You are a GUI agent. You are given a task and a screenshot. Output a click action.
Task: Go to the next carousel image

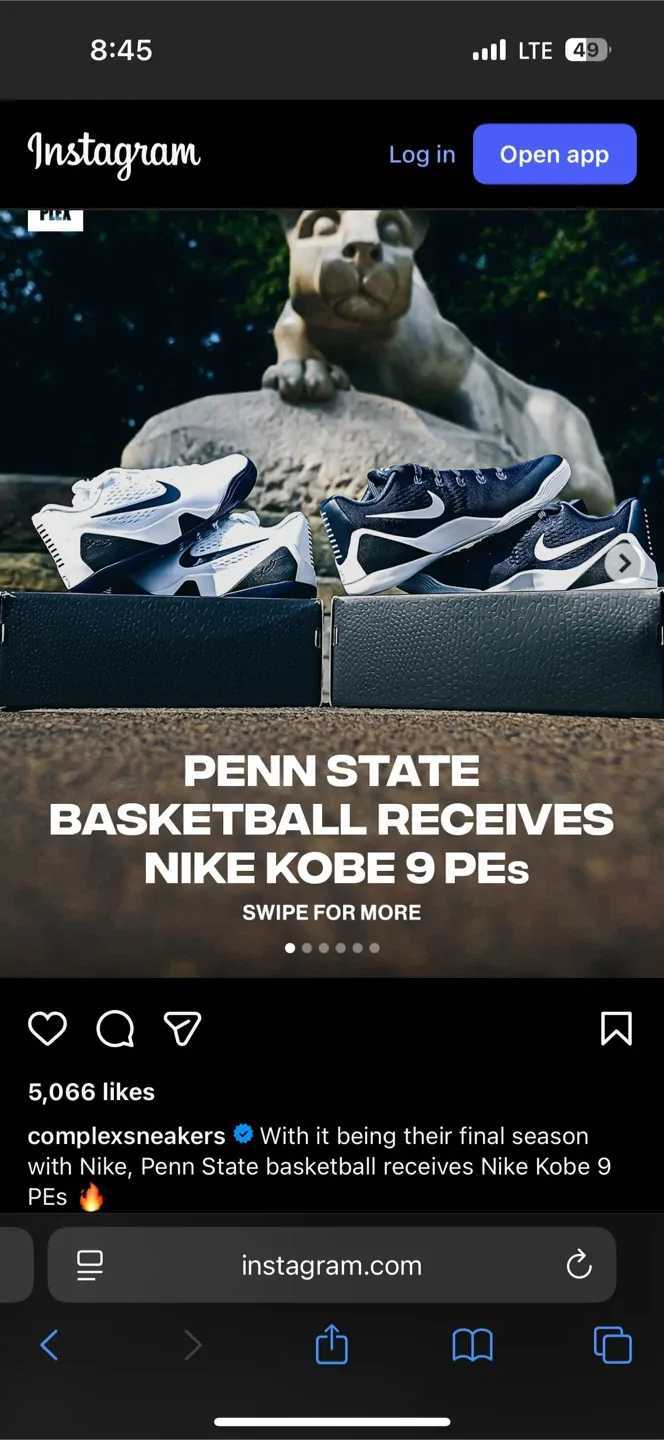tap(623, 563)
